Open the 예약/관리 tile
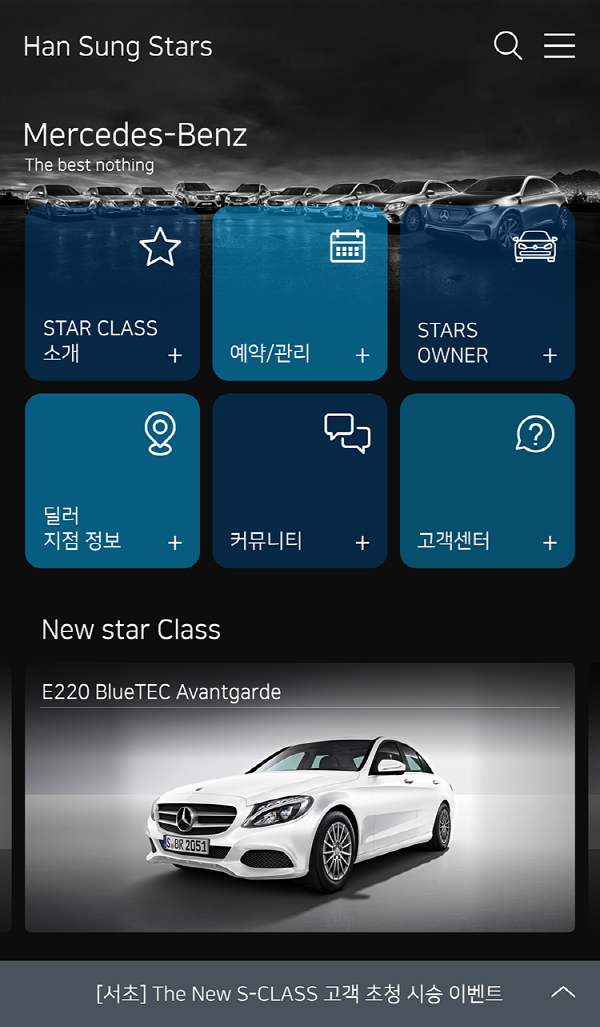This screenshot has height=1027, width=600. (x=299, y=294)
